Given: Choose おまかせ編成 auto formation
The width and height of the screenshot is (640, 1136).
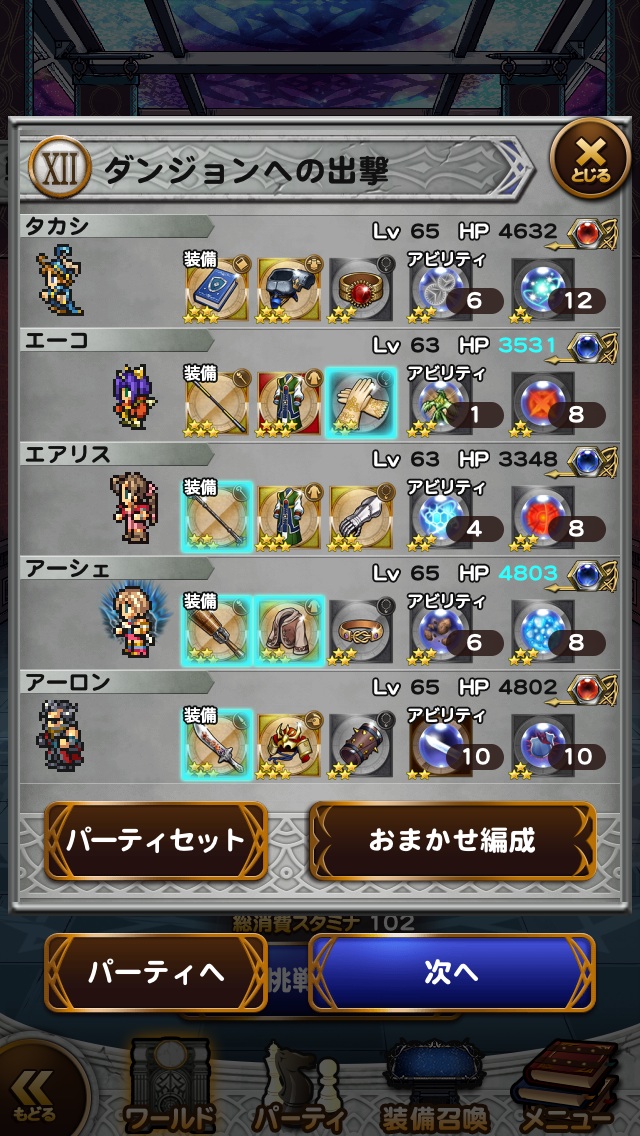Looking at the screenshot, I should tap(452, 840).
